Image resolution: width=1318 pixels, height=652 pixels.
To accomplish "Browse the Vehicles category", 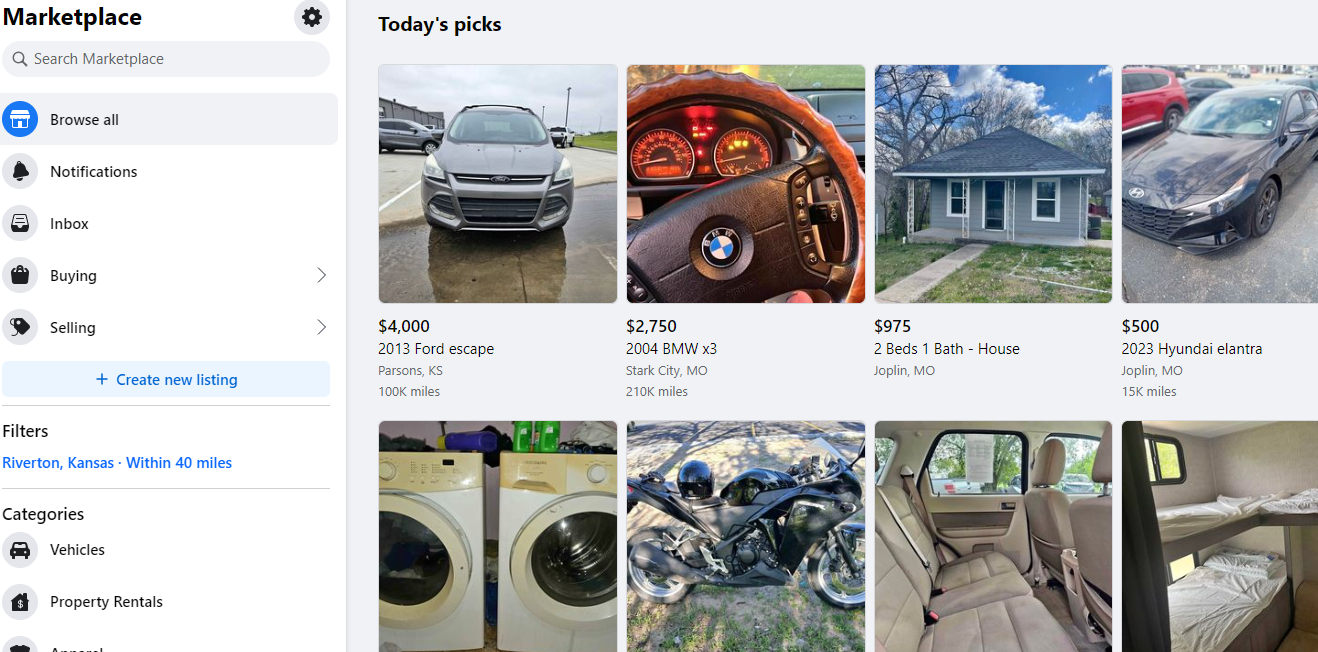I will 77,550.
